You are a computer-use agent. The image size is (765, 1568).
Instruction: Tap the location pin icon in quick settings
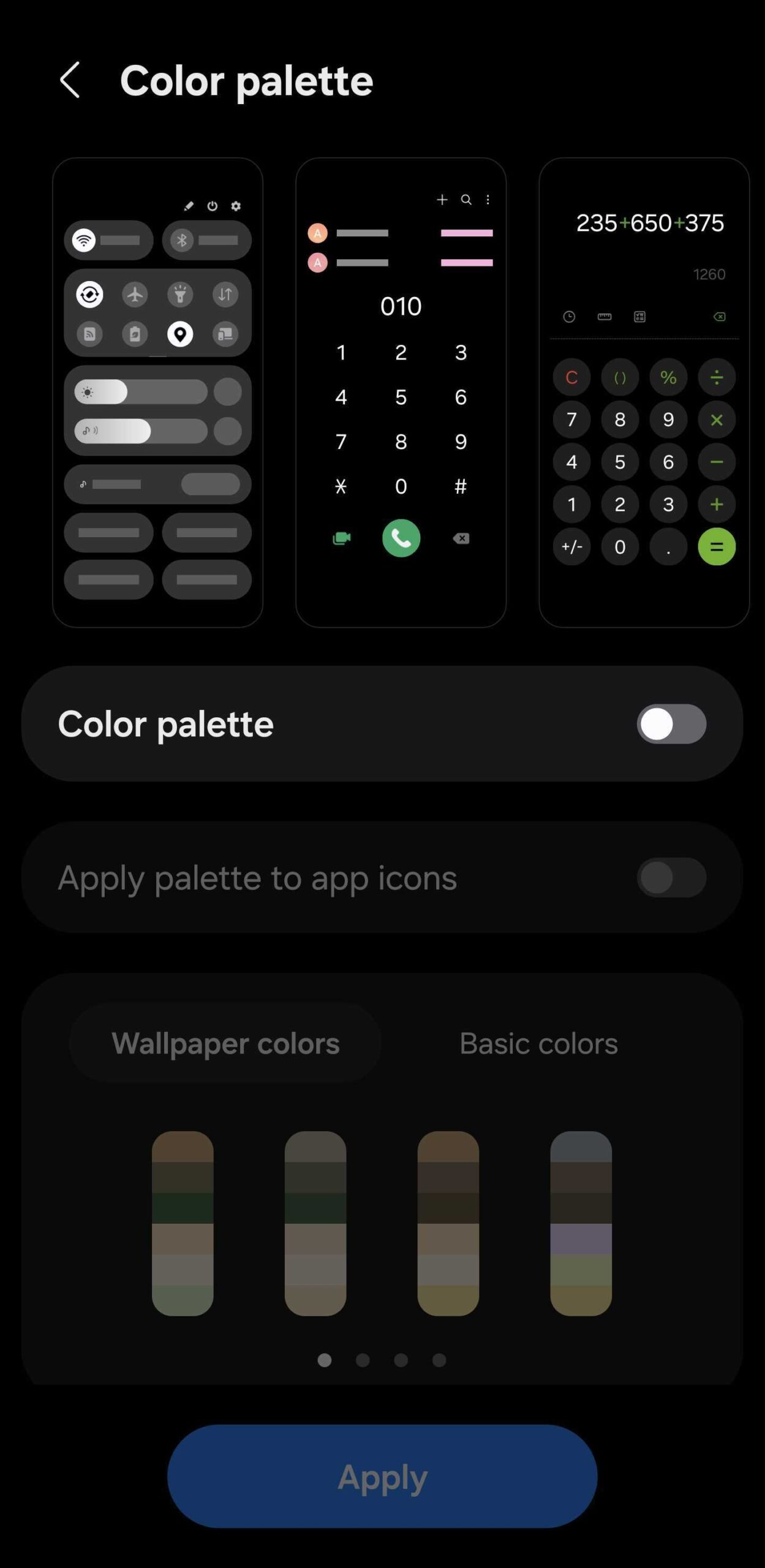tap(181, 334)
